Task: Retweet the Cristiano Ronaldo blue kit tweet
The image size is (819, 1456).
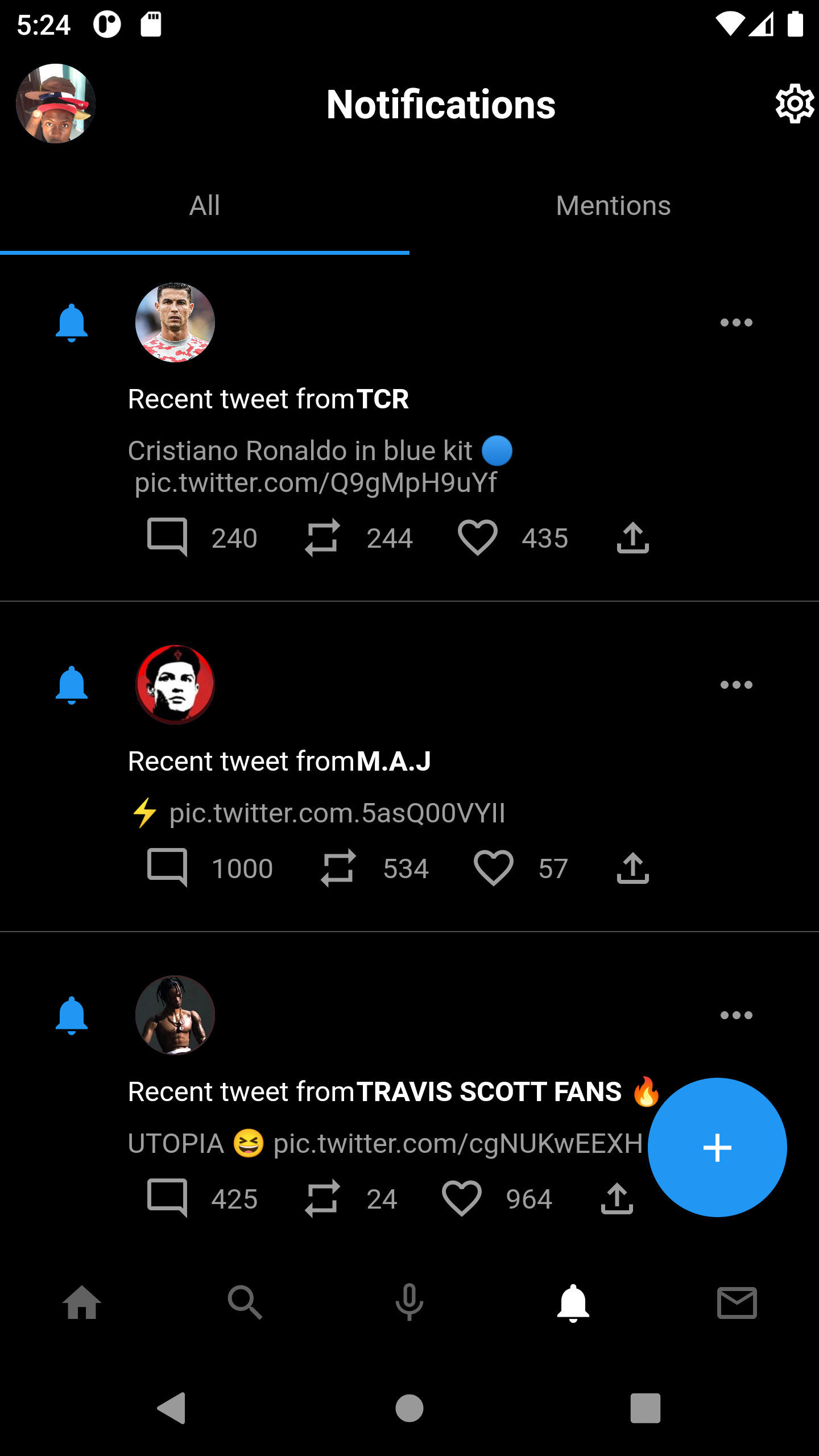Action: click(x=322, y=537)
